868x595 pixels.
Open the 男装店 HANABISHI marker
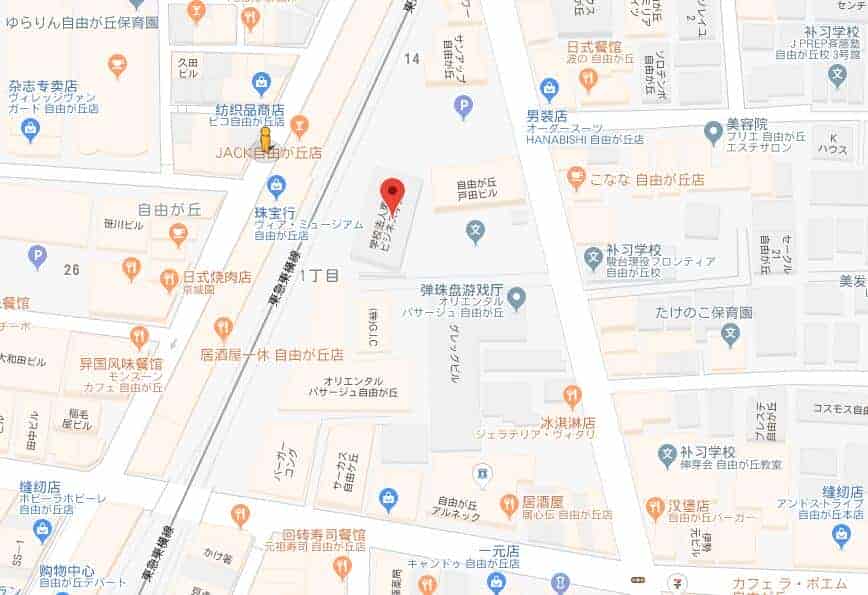[548, 90]
